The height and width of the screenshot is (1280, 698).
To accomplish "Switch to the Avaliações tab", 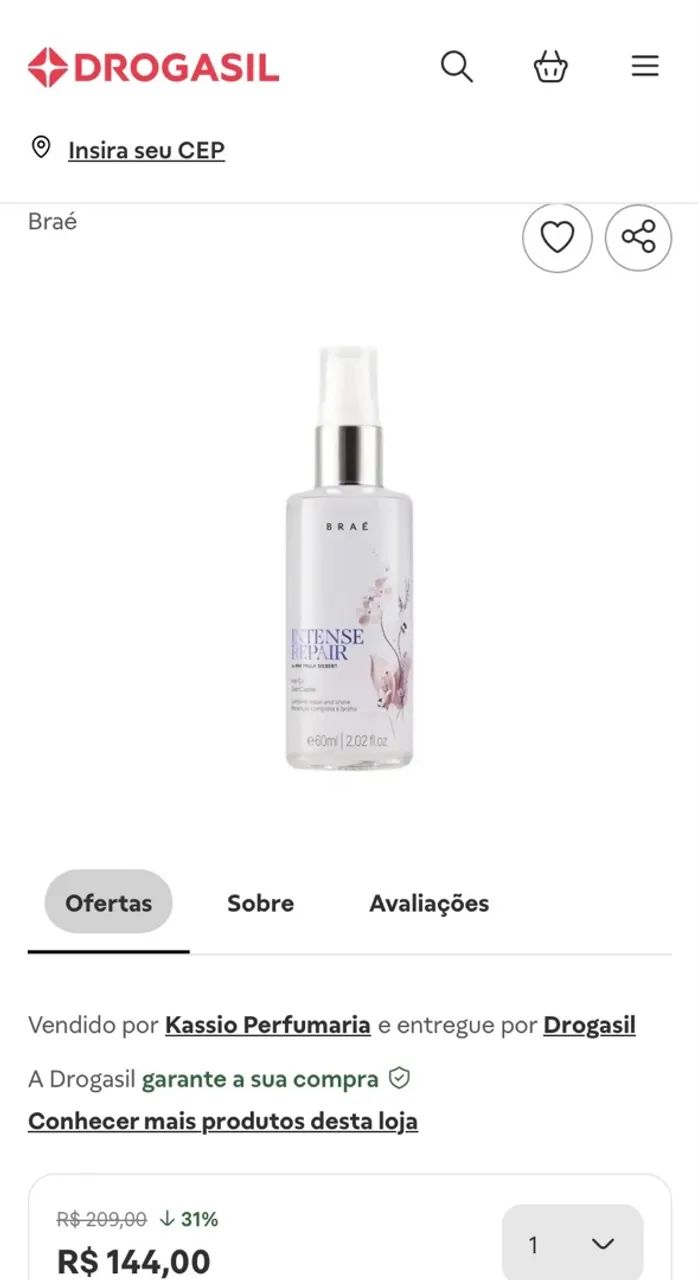I will tap(429, 903).
